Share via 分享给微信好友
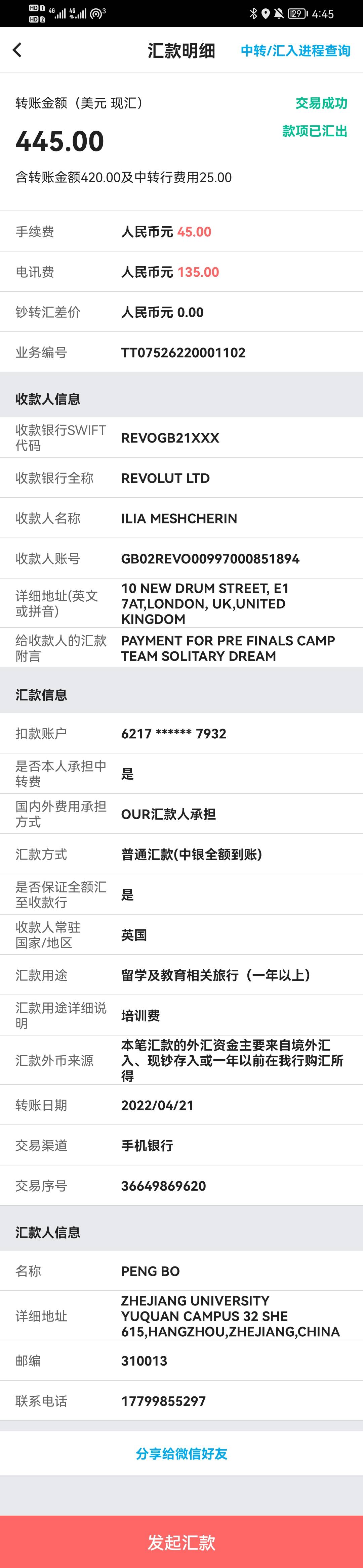The width and height of the screenshot is (363, 1568). pos(182,1454)
